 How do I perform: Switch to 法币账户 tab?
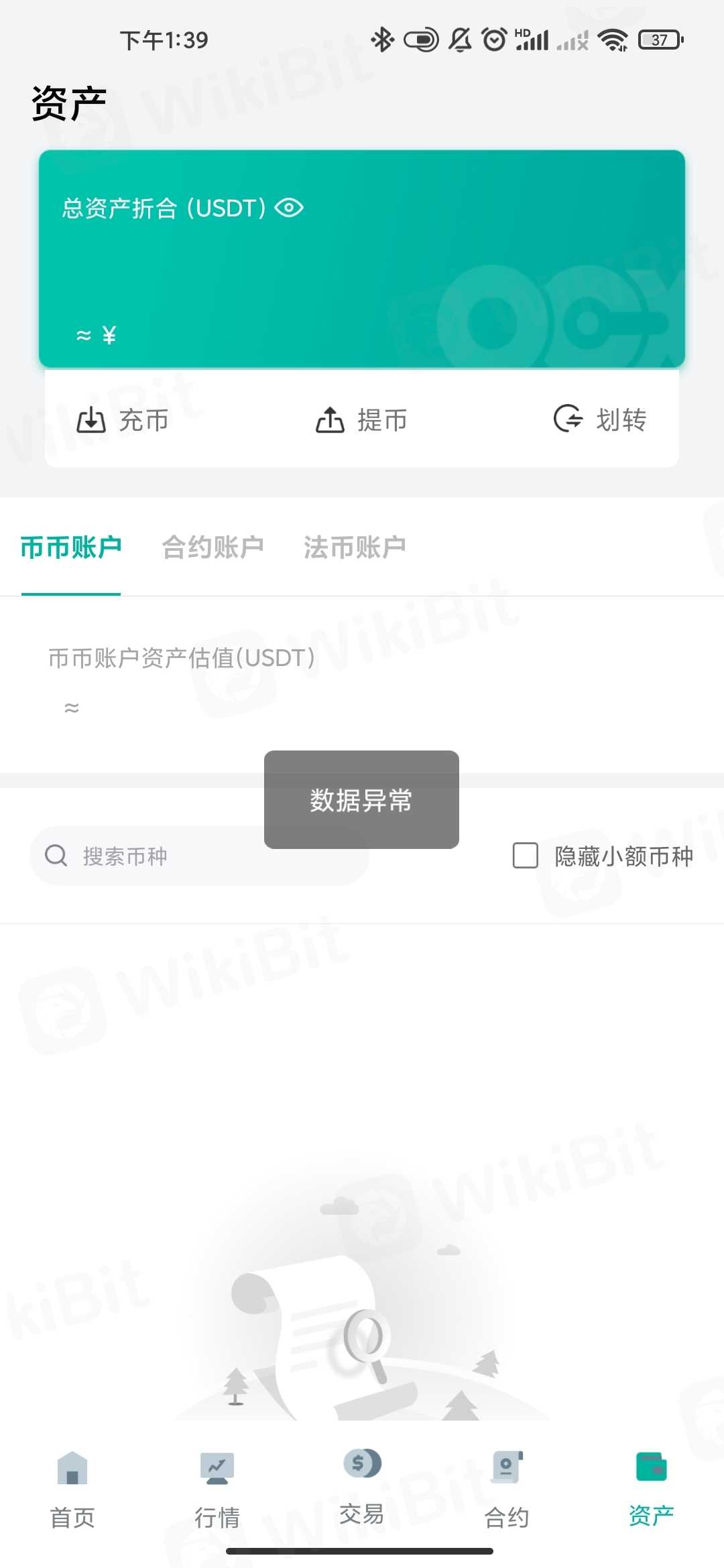coord(354,547)
